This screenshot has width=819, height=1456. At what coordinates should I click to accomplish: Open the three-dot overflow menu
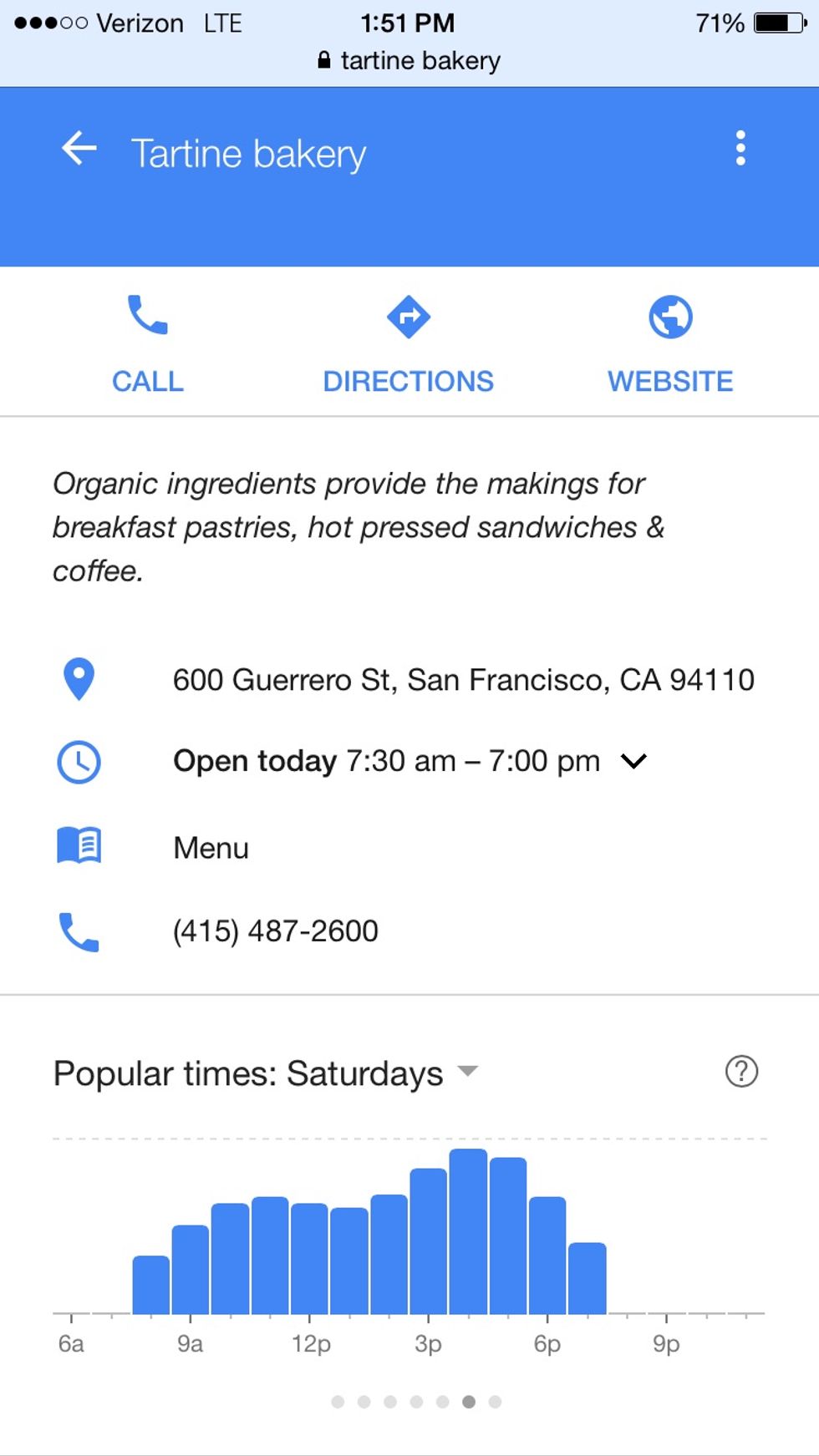point(740,149)
